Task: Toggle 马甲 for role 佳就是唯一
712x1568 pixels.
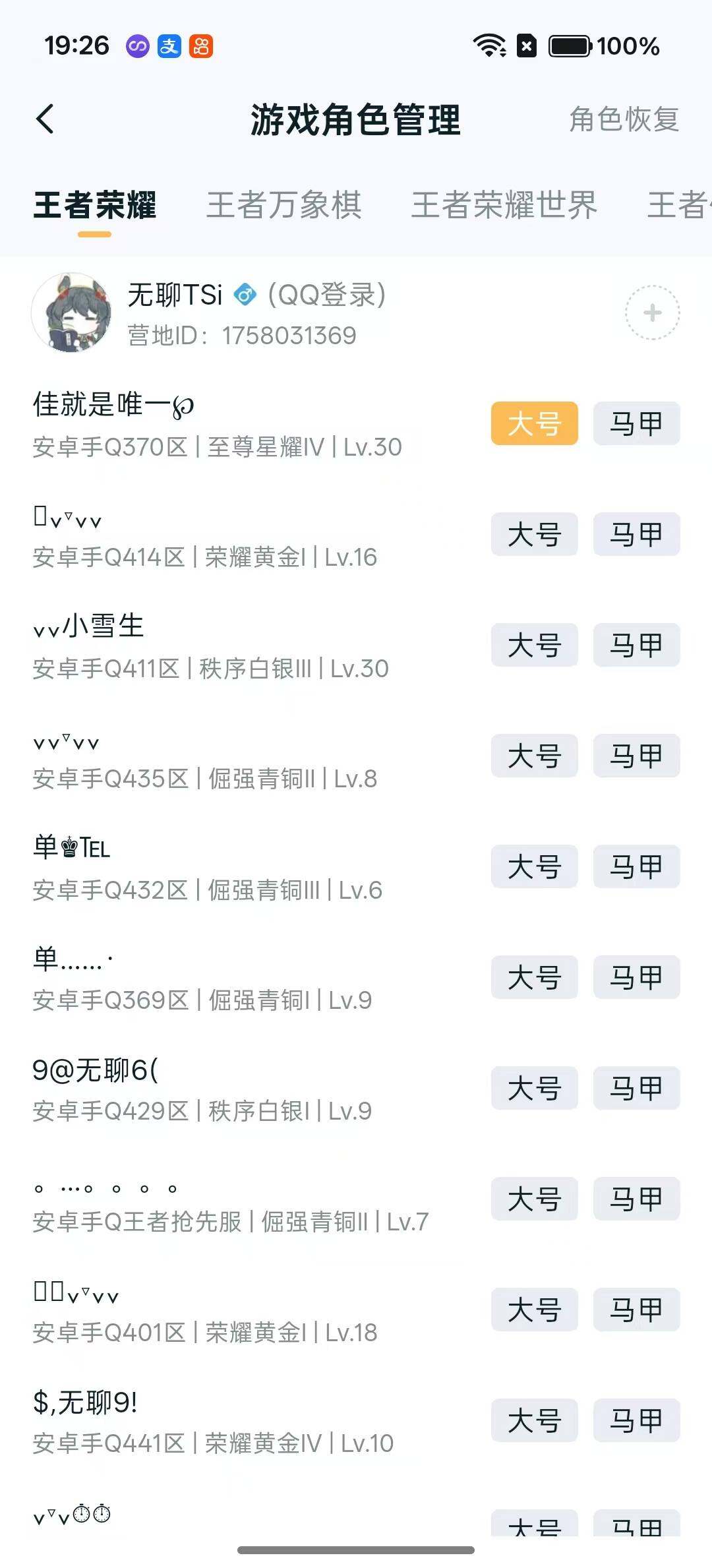Action: [x=636, y=423]
